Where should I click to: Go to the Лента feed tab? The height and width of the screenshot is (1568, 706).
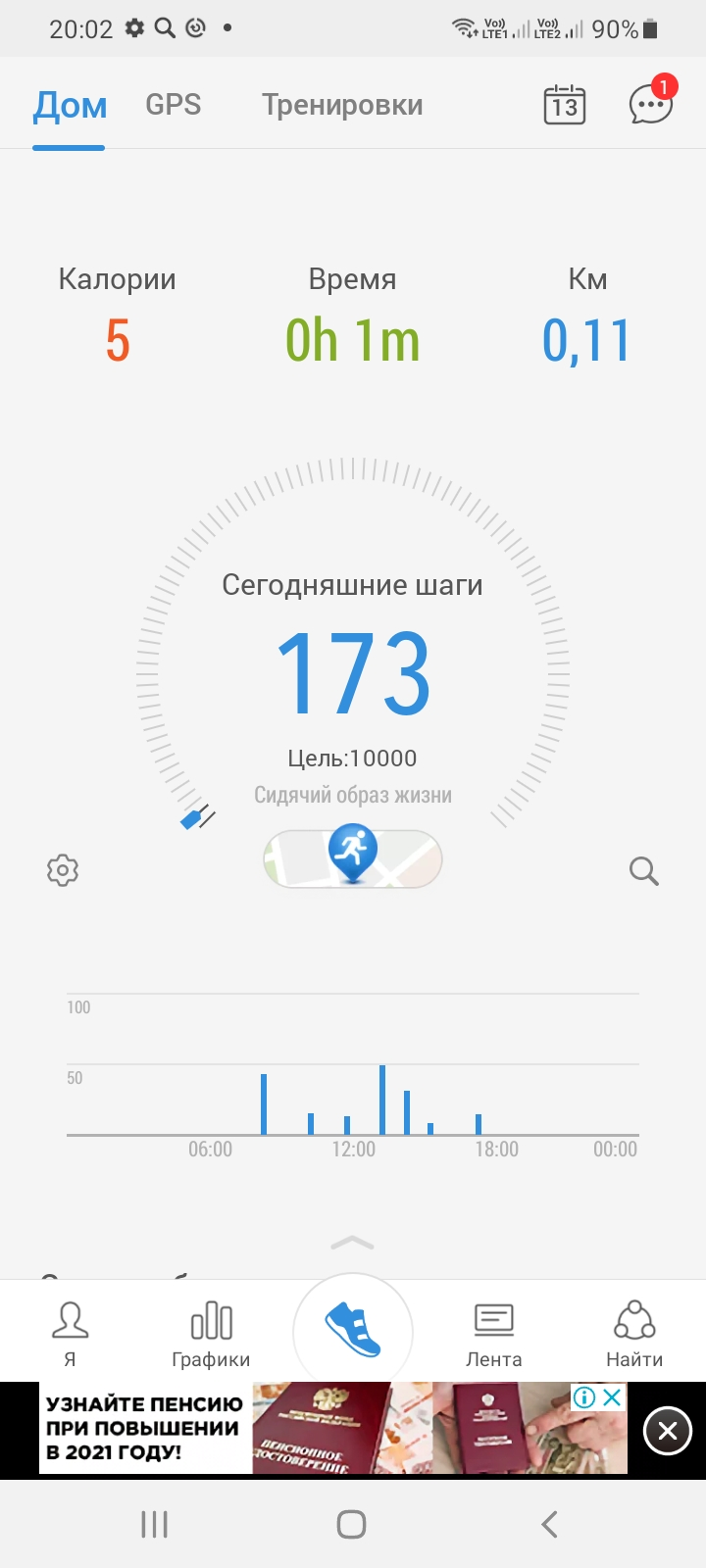click(x=493, y=1333)
